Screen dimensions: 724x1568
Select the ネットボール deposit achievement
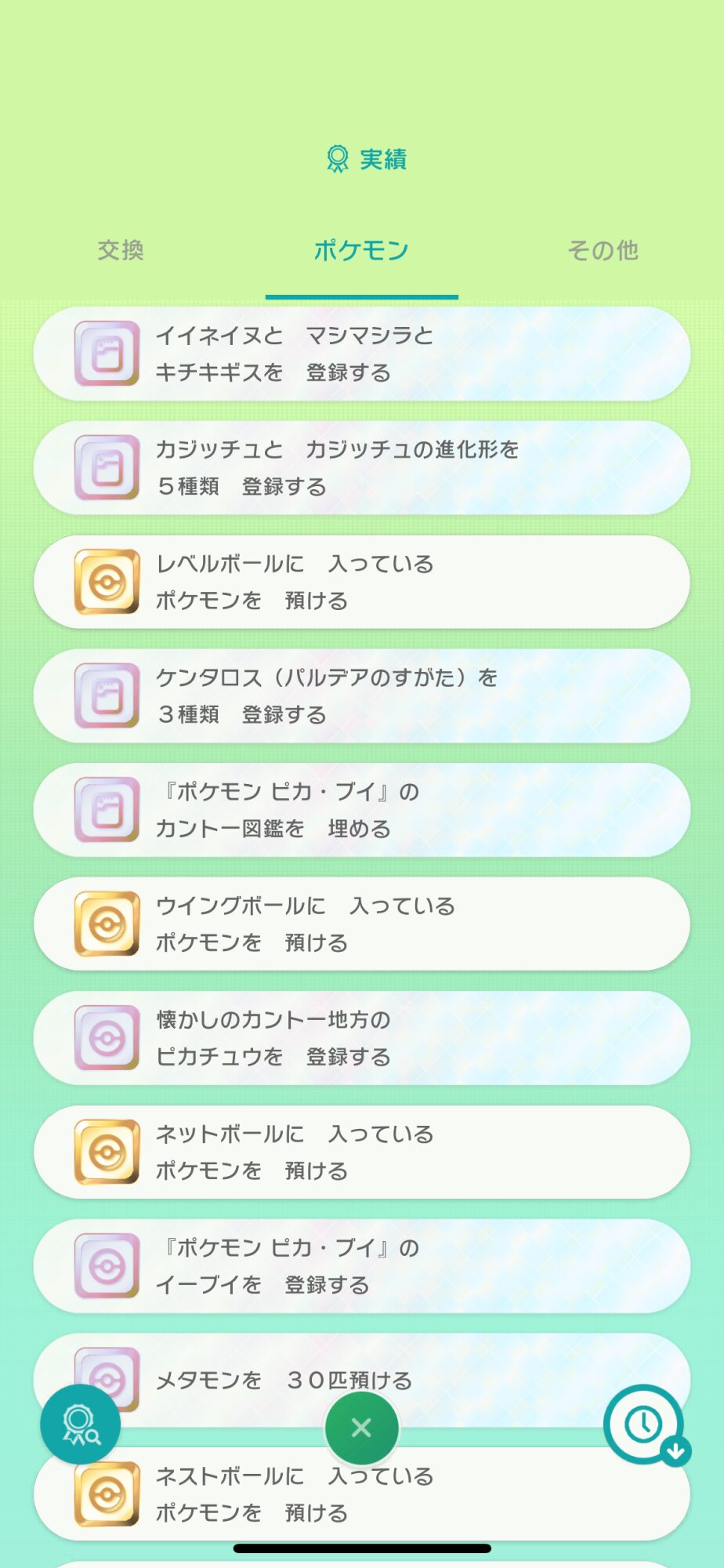pos(361,1152)
